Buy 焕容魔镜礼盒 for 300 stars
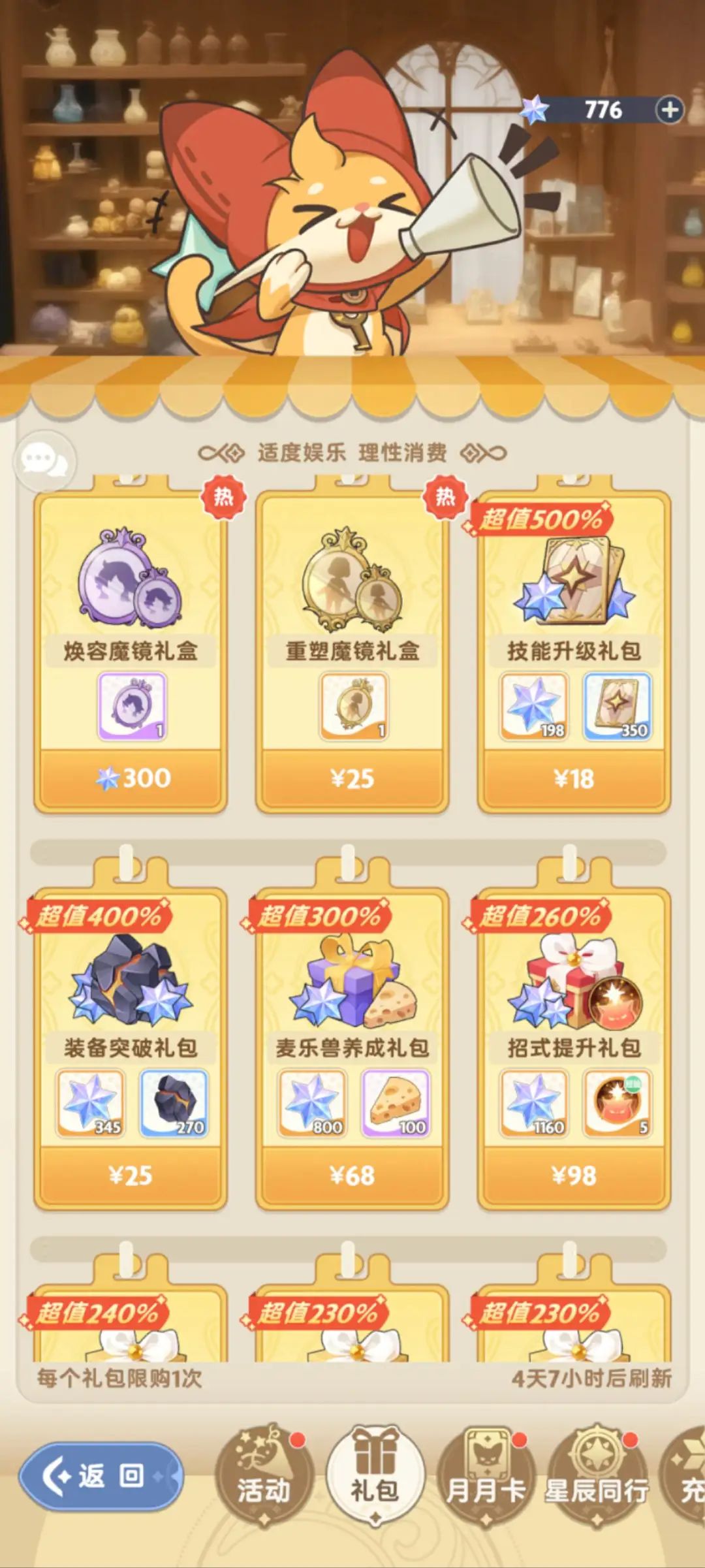This screenshot has height=1568, width=705. tap(131, 778)
